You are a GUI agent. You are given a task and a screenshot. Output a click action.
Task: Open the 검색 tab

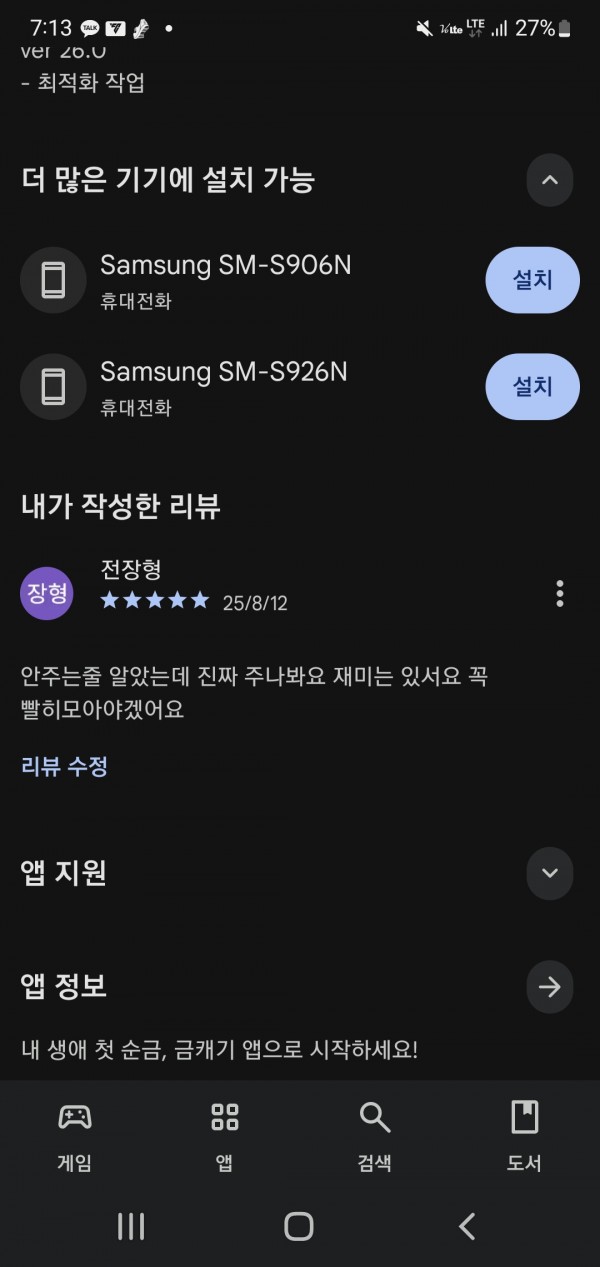[x=375, y=1135]
